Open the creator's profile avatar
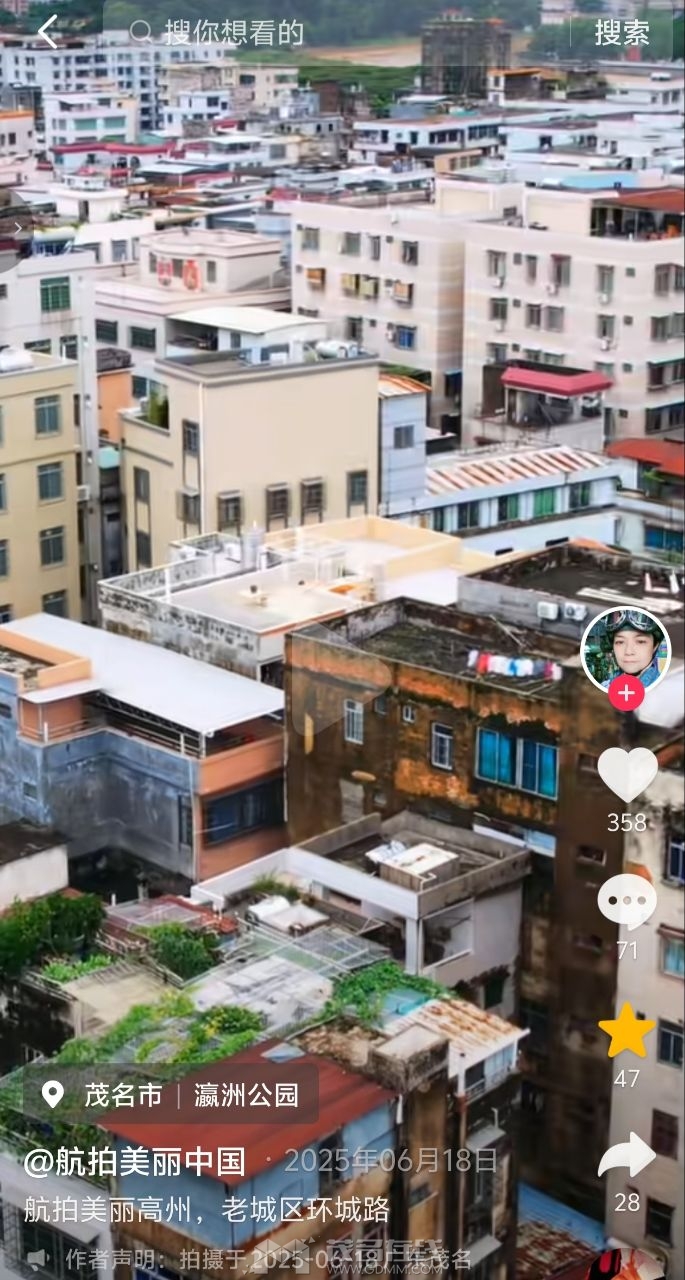685x1280 pixels. point(626,650)
